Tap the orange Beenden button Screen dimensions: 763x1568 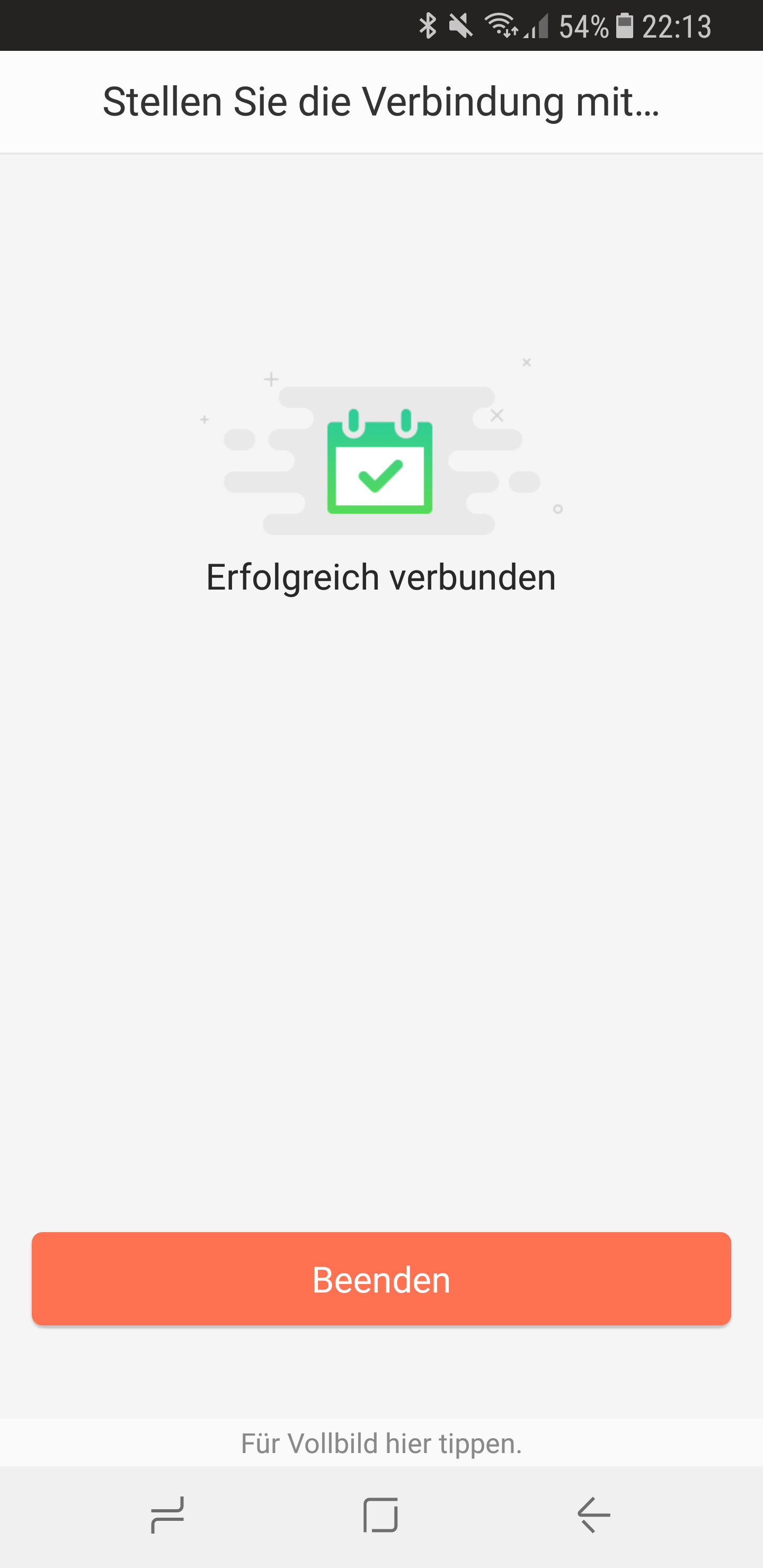[381, 1279]
